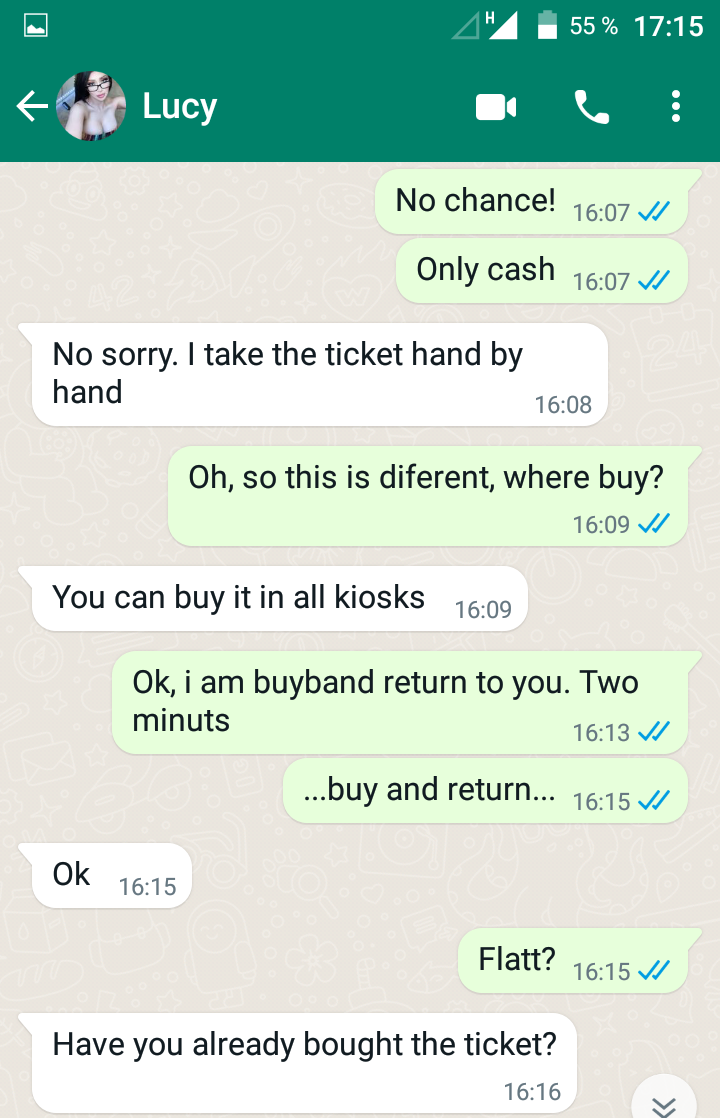Open the overflow menu

[676, 106]
